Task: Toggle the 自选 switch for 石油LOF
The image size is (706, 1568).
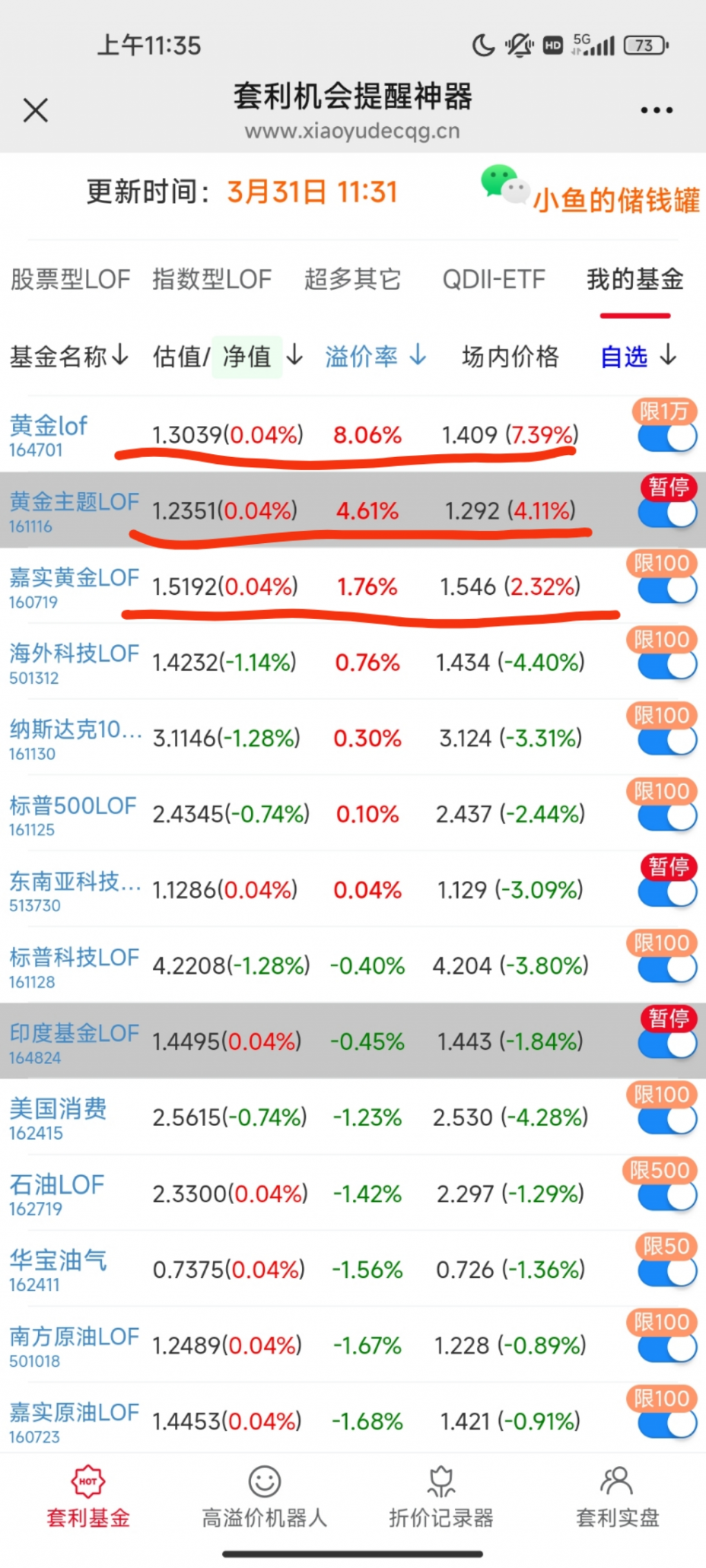Action: 667,1197
